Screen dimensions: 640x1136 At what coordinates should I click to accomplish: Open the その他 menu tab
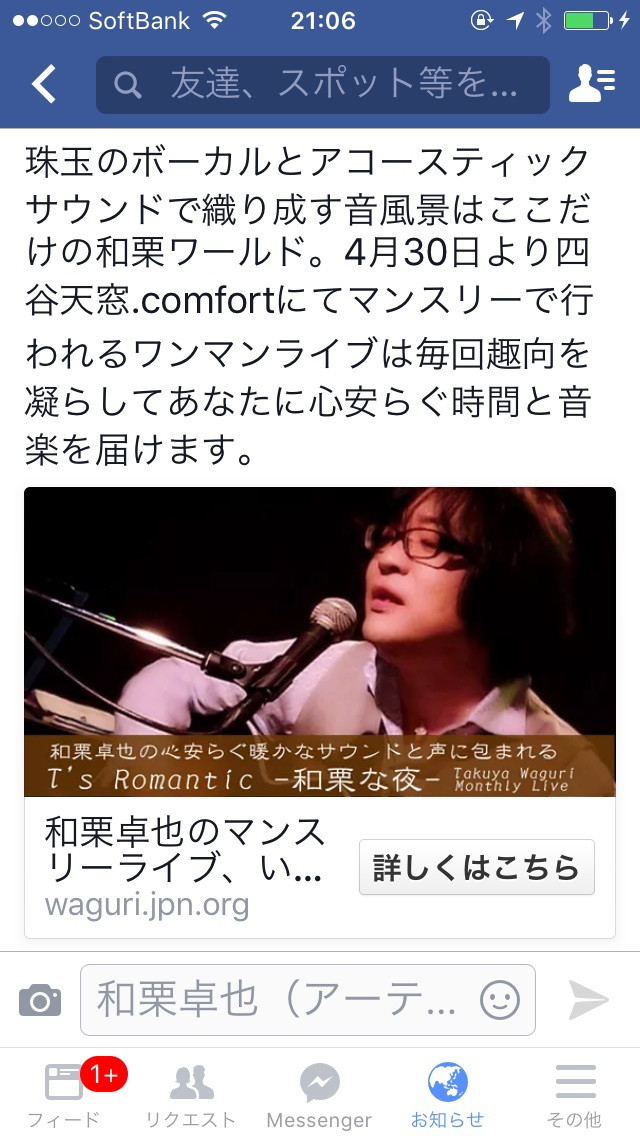[575, 1094]
